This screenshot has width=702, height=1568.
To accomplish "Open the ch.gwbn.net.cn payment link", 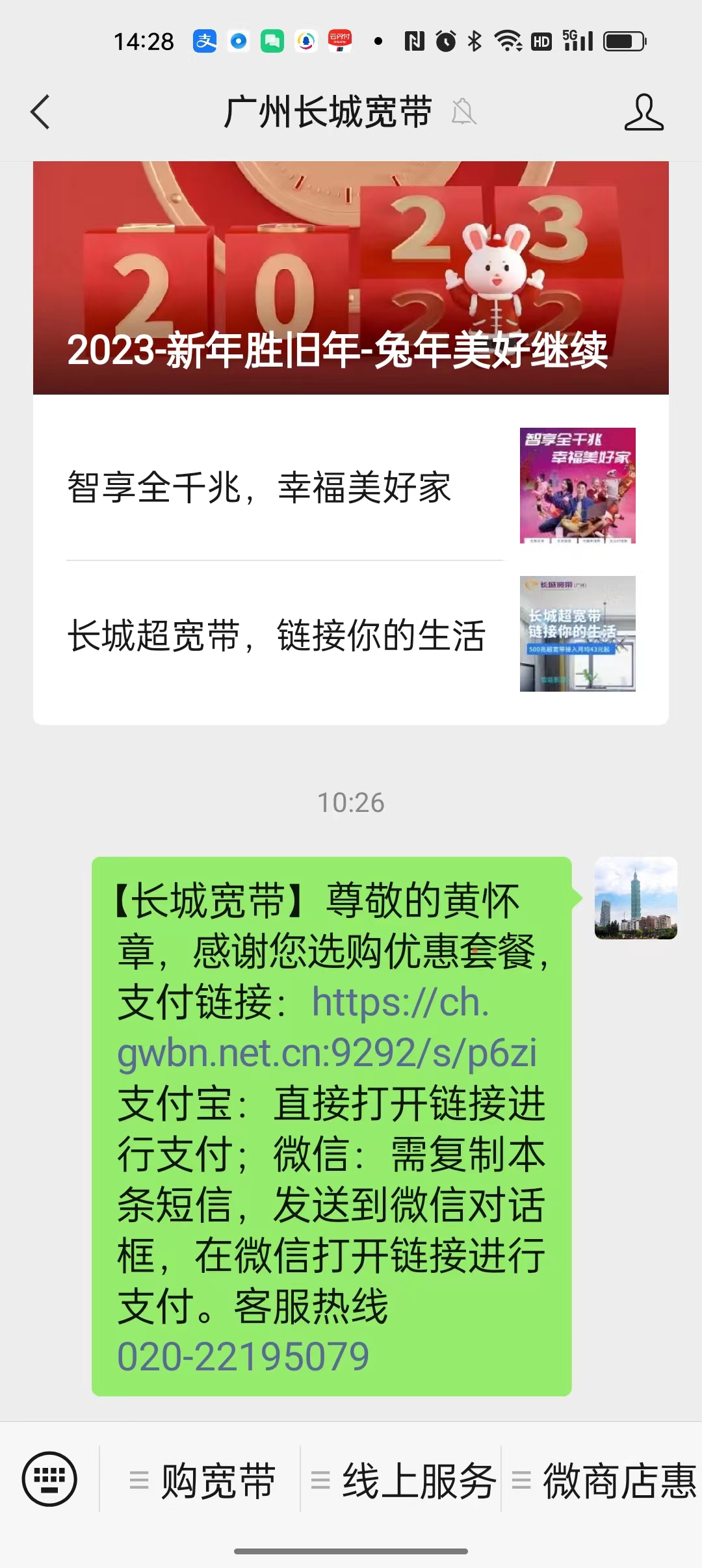I will click(x=327, y=1028).
